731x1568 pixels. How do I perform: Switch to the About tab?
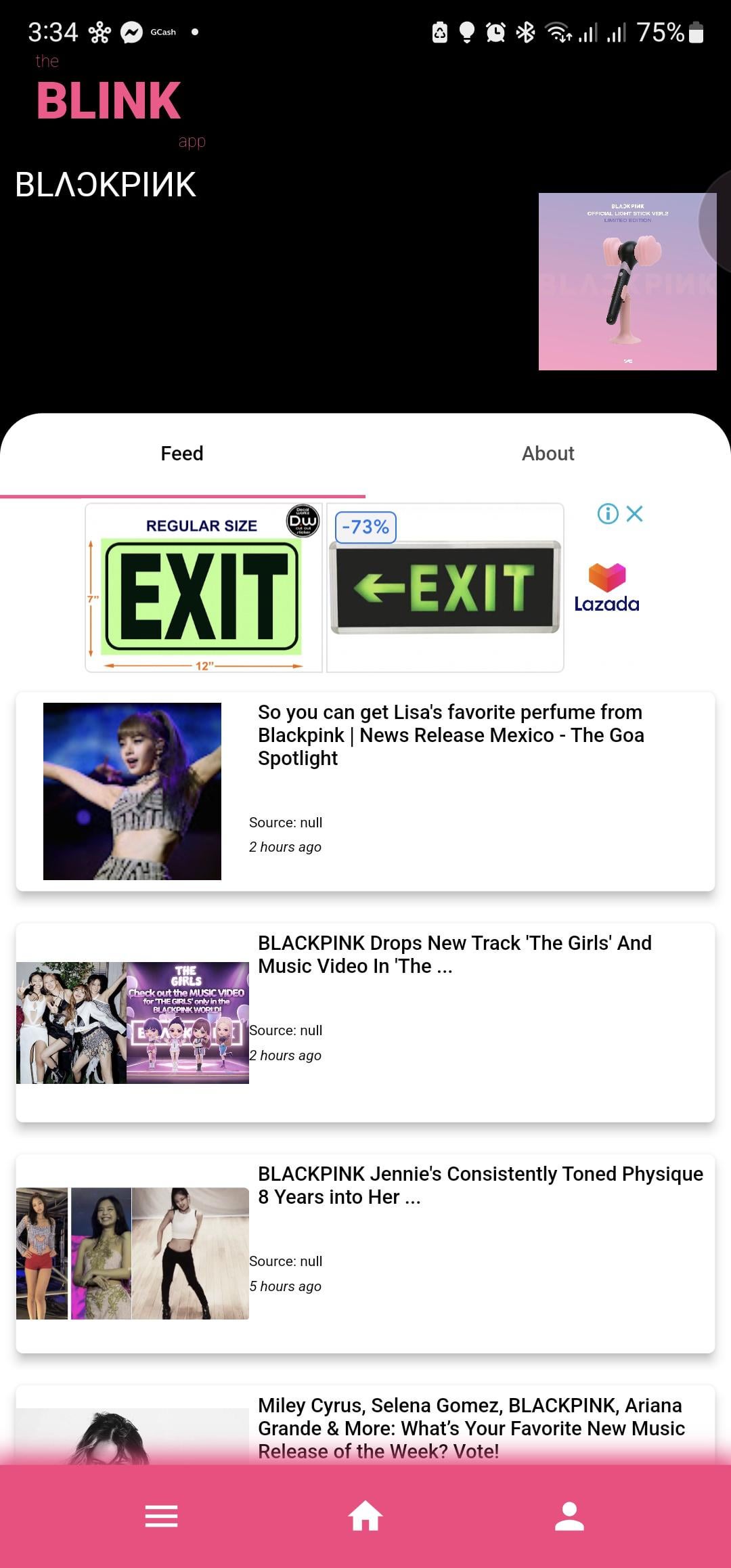(x=548, y=454)
